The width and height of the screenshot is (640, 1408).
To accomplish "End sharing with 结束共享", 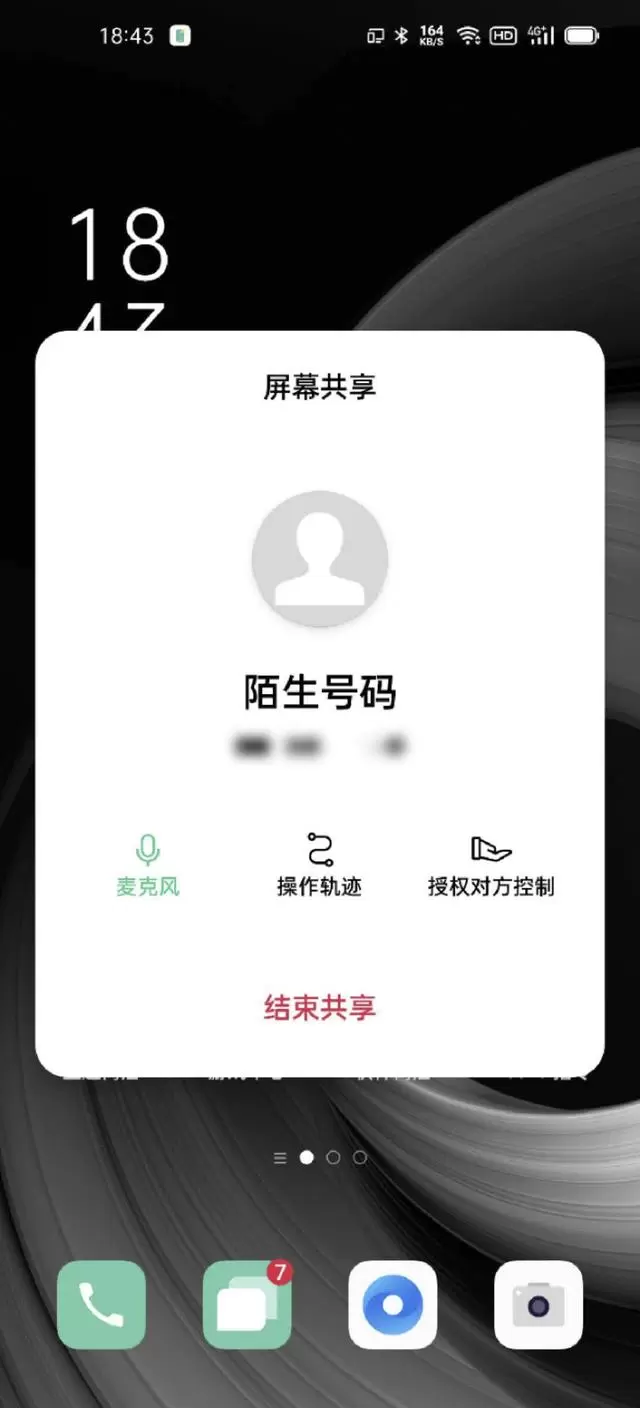I will tap(320, 1007).
